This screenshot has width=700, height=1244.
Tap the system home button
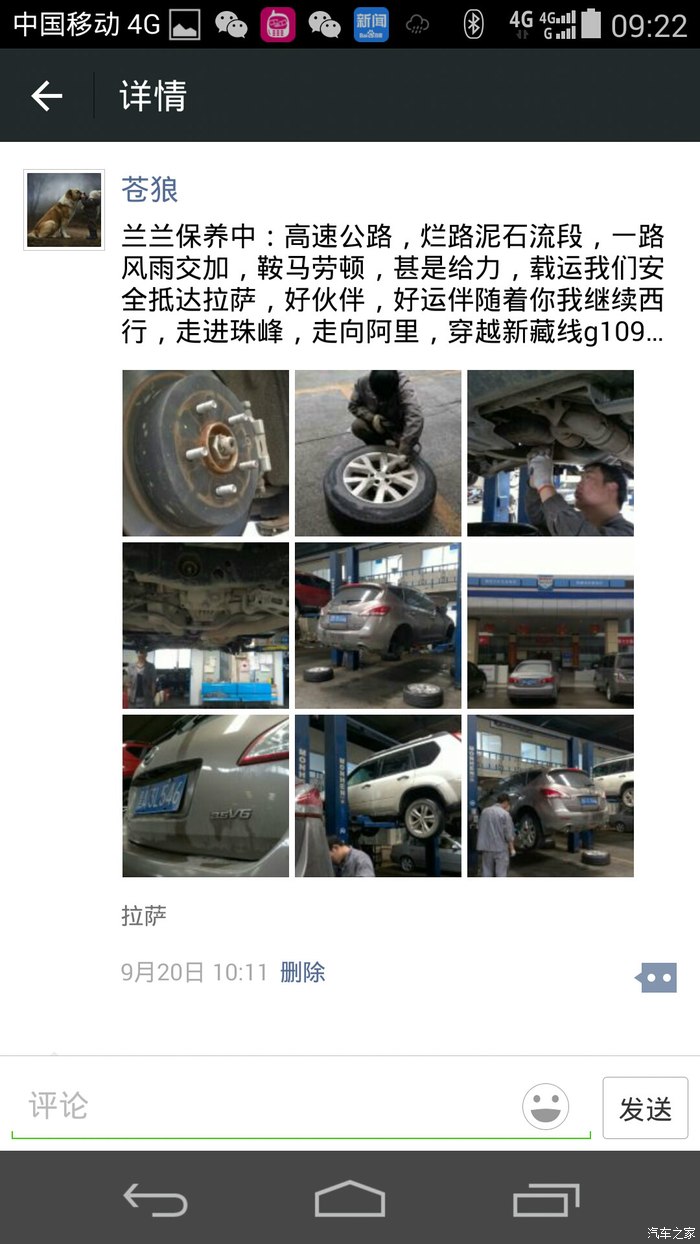349,1198
